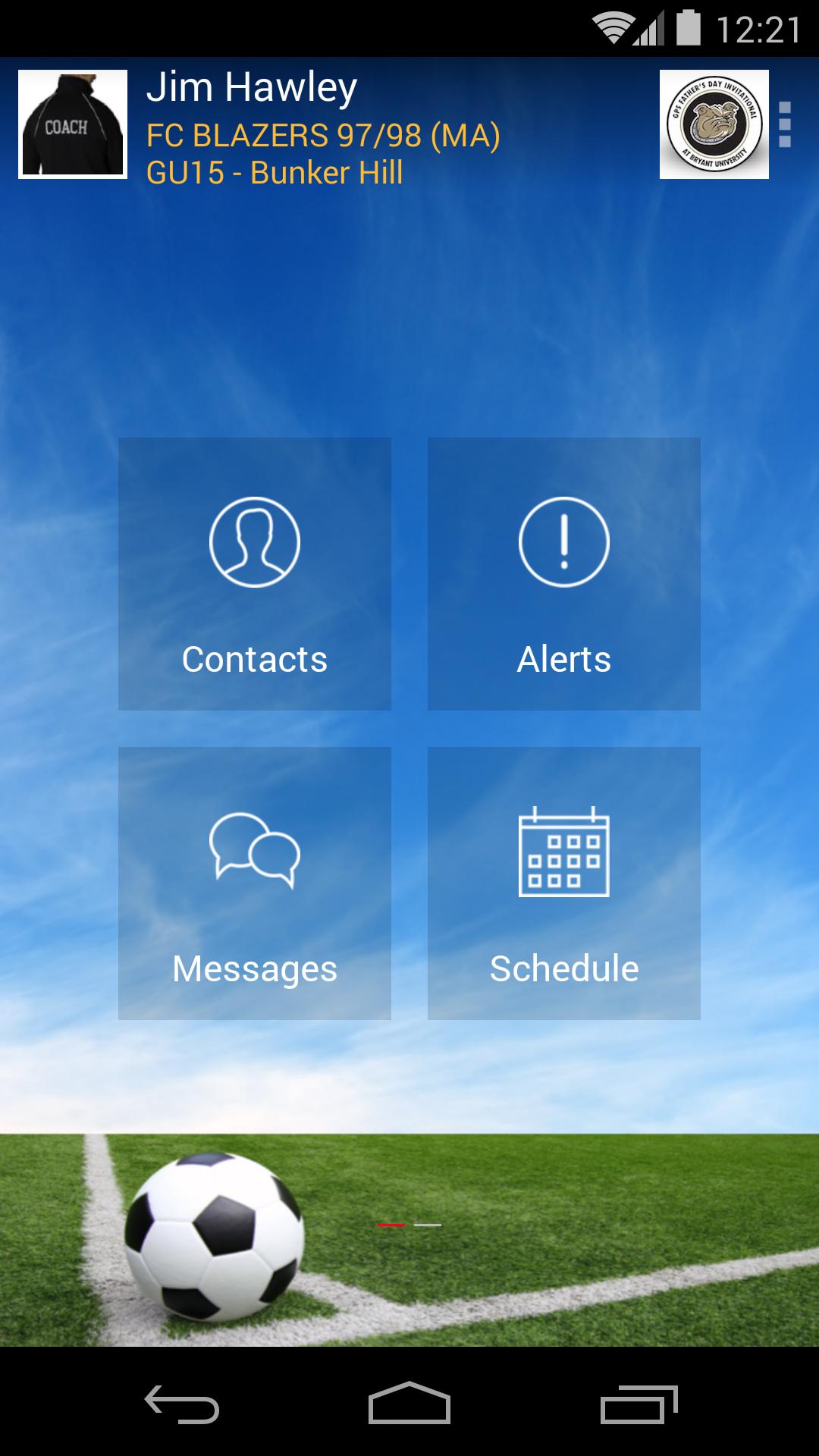Viewport: 819px width, 1456px height.
Task: View Alerts
Action: [563, 574]
